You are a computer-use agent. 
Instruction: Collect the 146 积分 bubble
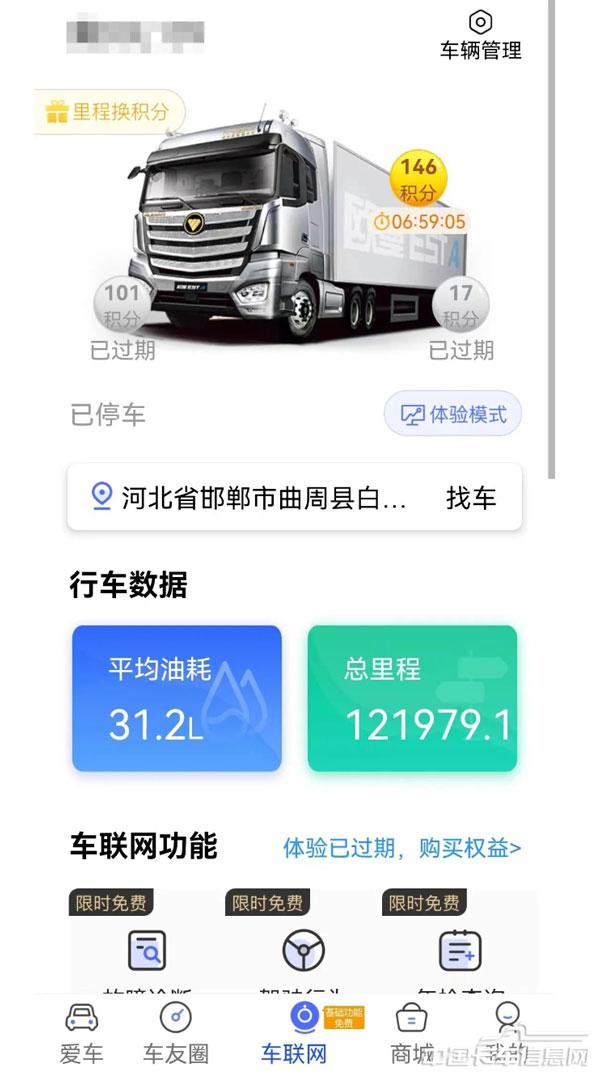pyautogui.click(x=418, y=178)
